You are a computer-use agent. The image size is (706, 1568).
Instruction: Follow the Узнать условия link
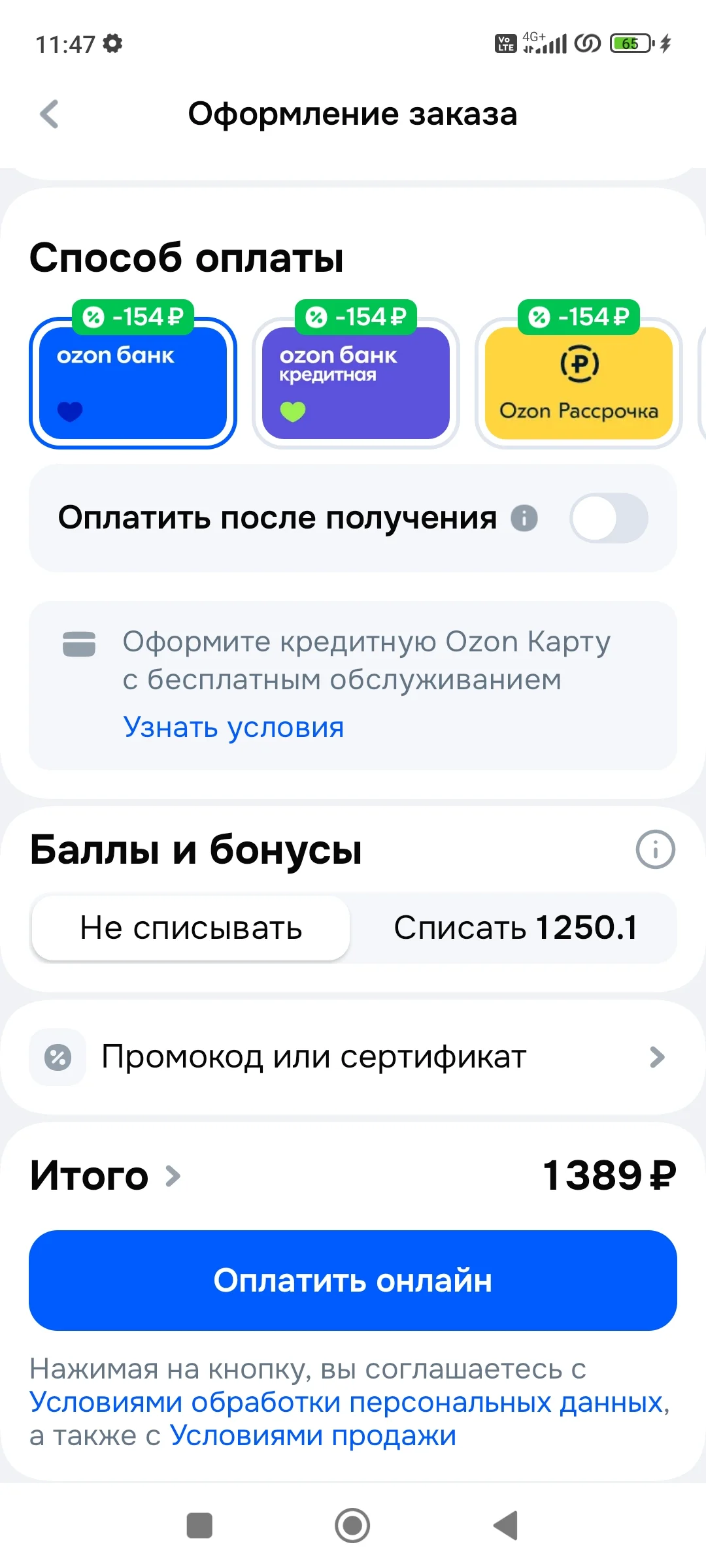pyautogui.click(x=233, y=727)
